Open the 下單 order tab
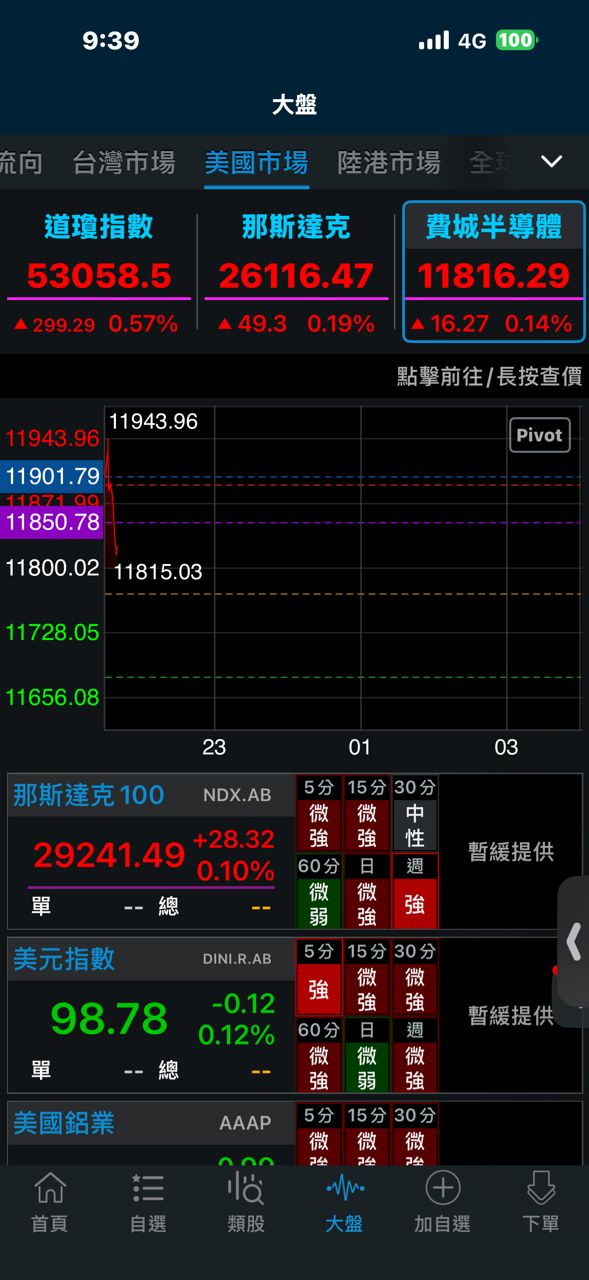 (541, 1203)
